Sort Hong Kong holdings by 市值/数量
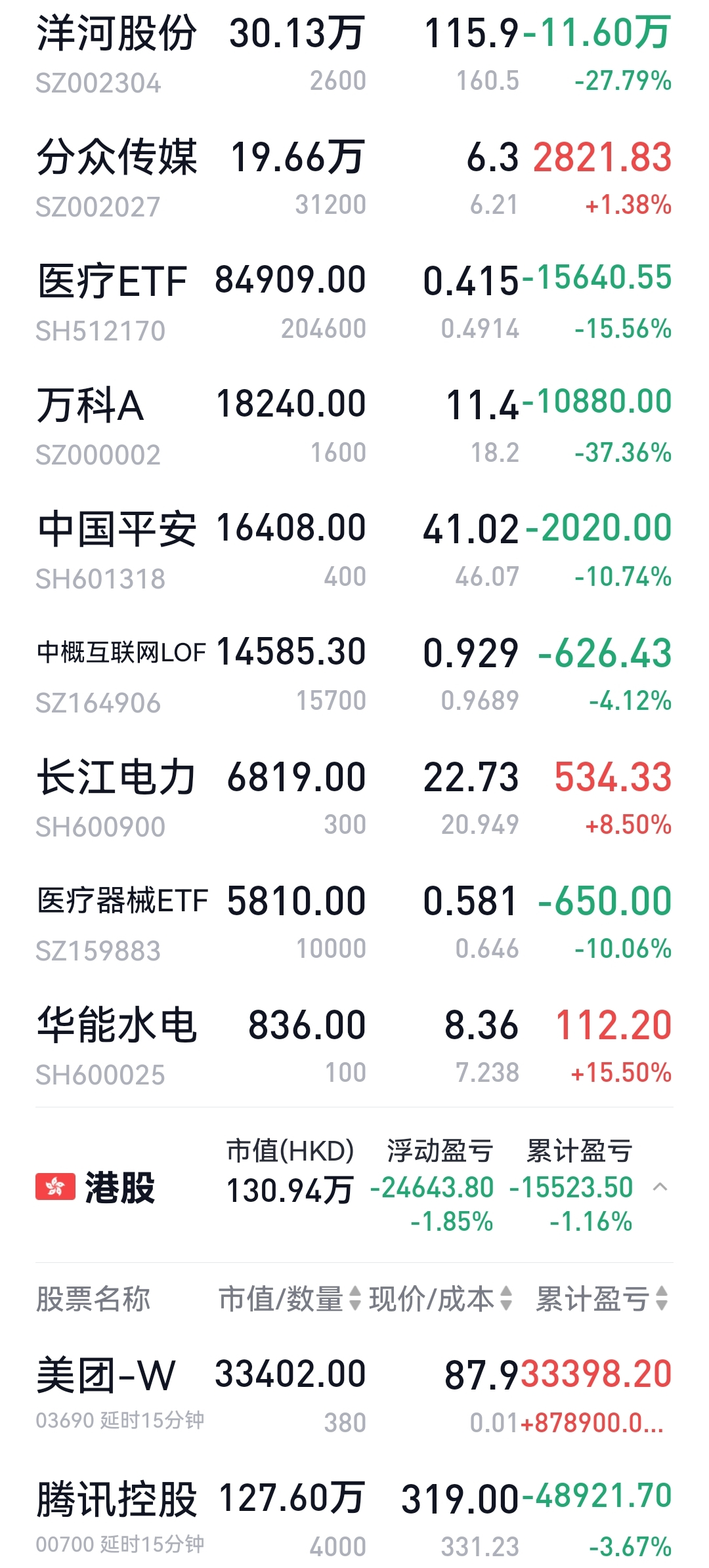The height and width of the screenshot is (1568, 709). click(290, 1298)
